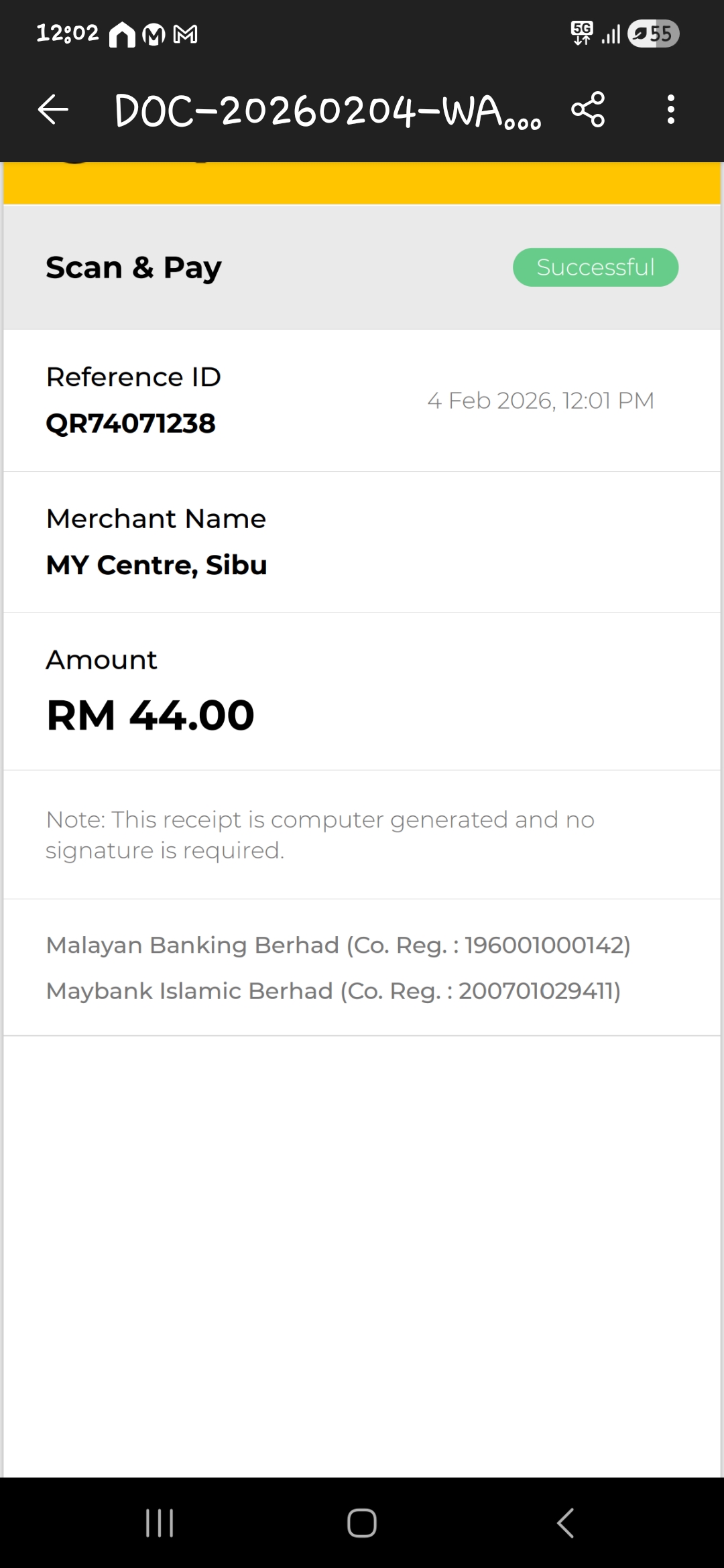Share this receipt document

pyautogui.click(x=588, y=109)
